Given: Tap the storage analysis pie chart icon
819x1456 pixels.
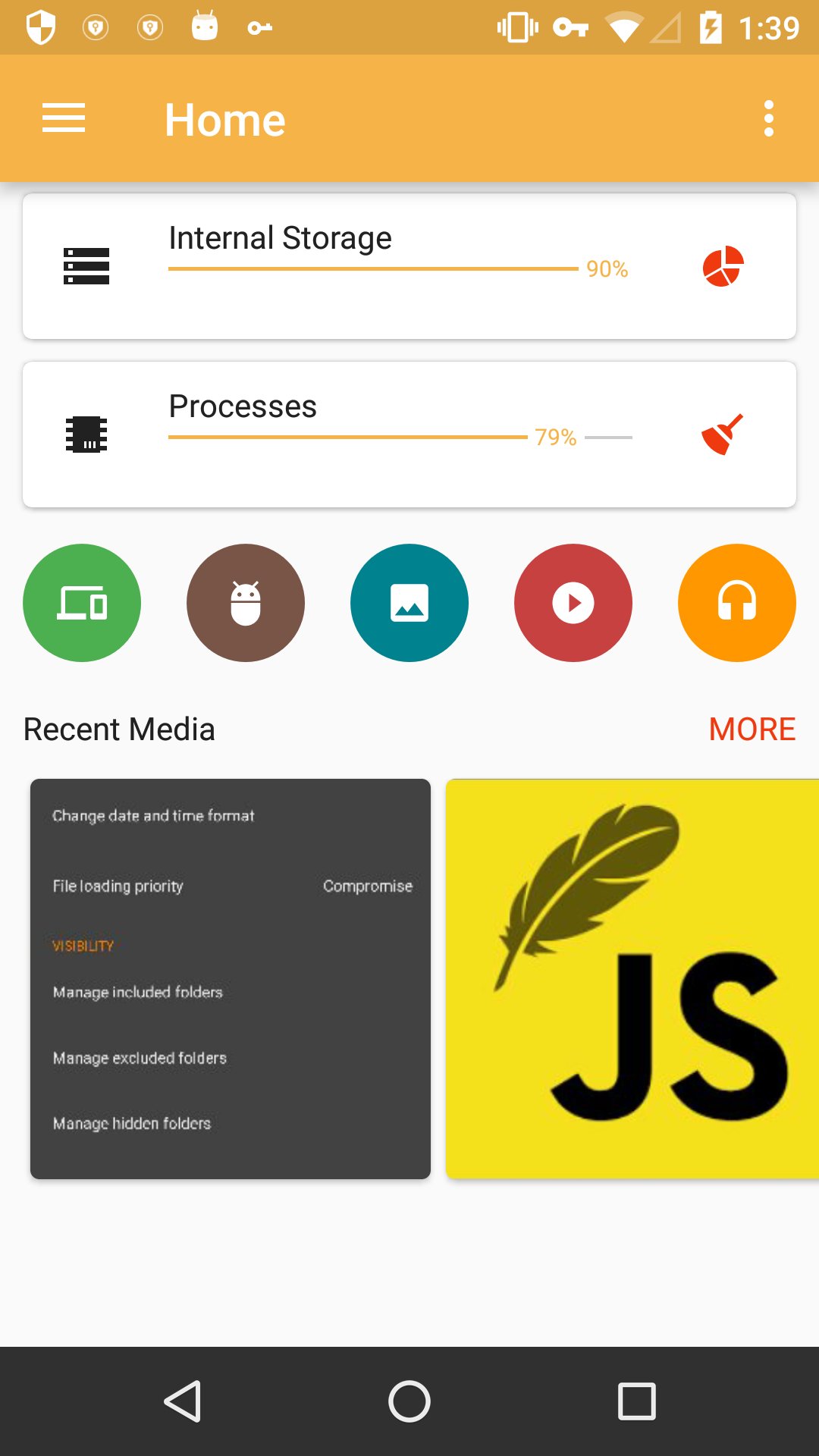Looking at the screenshot, I should (723, 266).
